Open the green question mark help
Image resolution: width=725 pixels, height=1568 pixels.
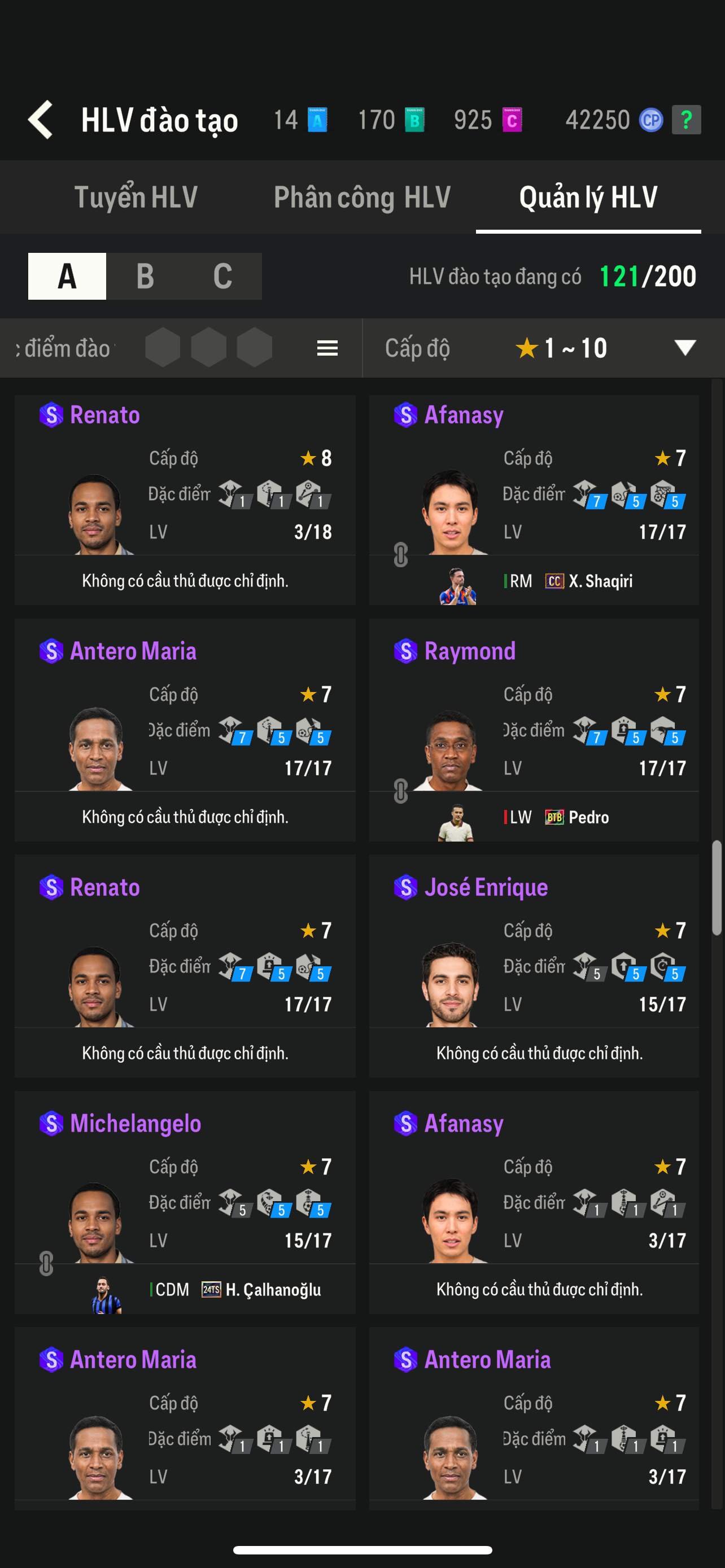click(x=686, y=120)
